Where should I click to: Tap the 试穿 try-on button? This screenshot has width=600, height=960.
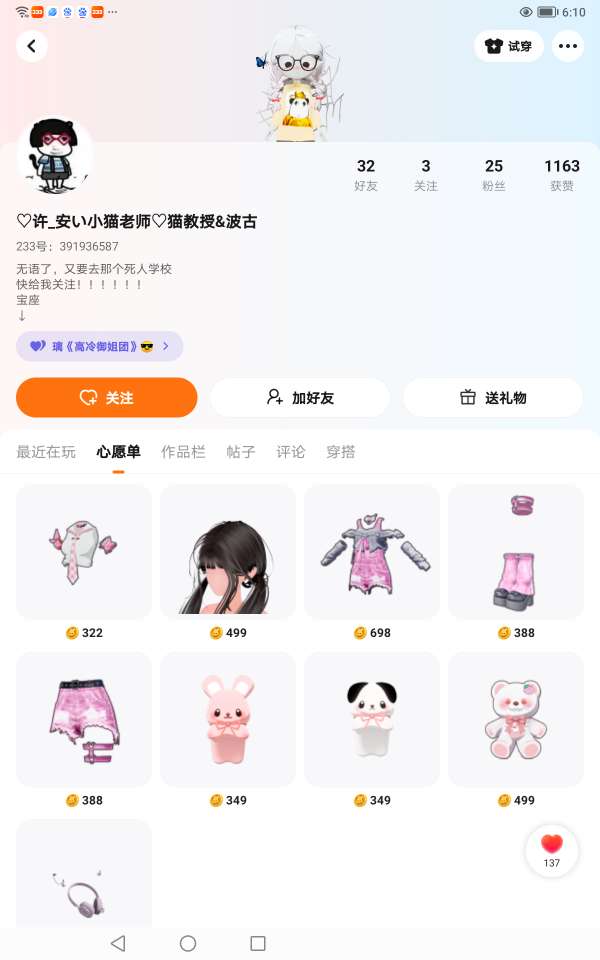(x=509, y=46)
